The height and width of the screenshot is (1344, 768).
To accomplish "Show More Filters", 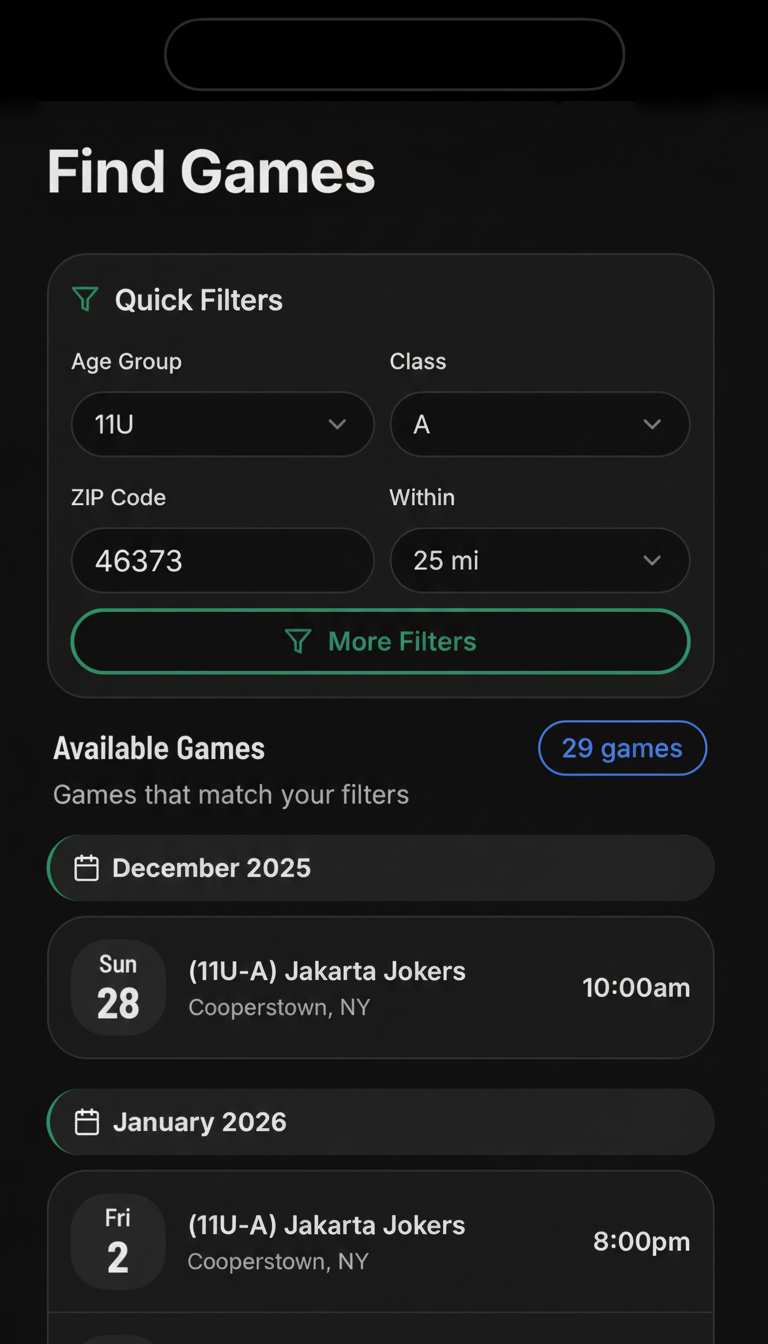I will click(380, 641).
